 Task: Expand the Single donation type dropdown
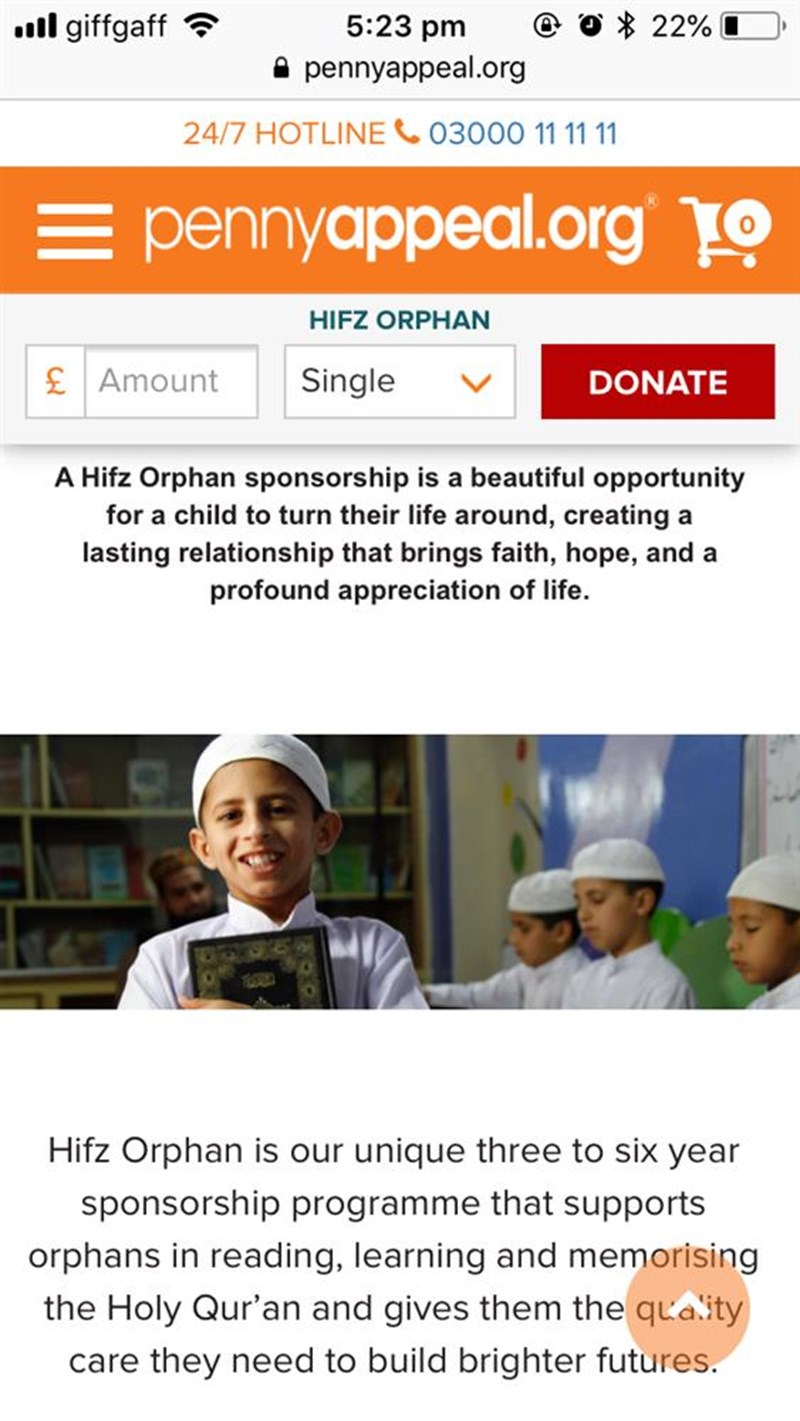[399, 381]
